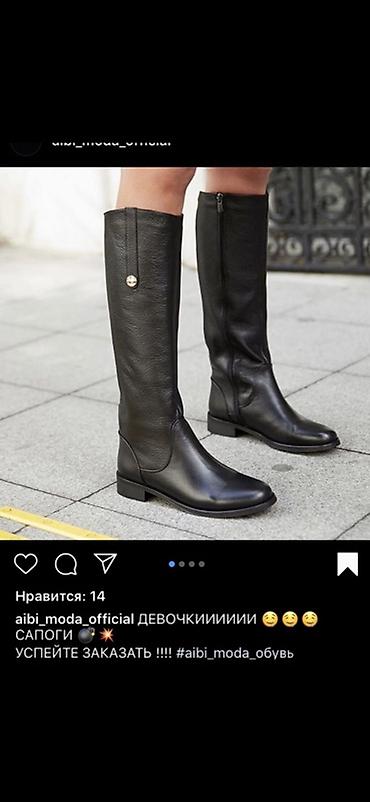View the photo of the black boots

[185, 353]
